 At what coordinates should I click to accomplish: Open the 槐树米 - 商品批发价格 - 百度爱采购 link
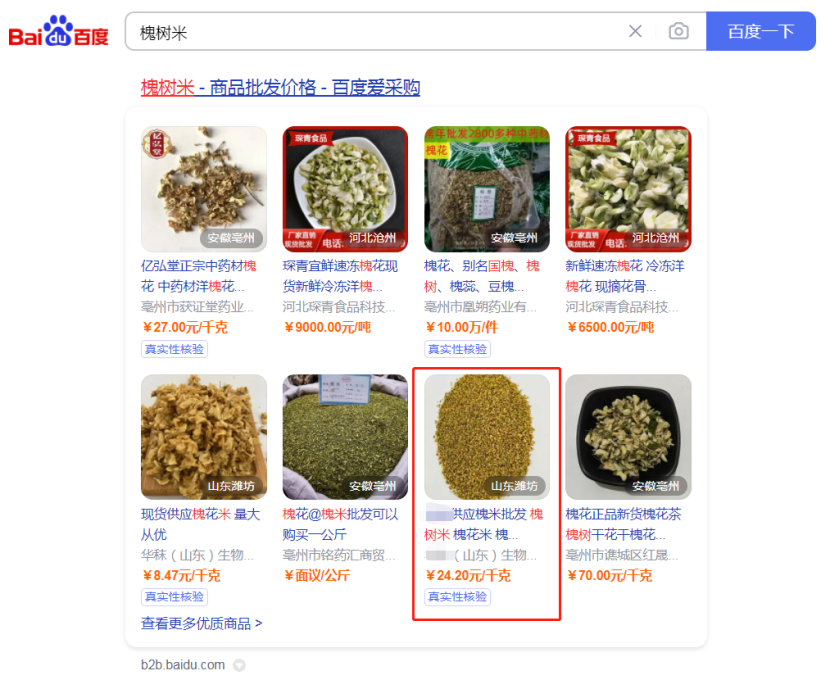[x=280, y=88]
